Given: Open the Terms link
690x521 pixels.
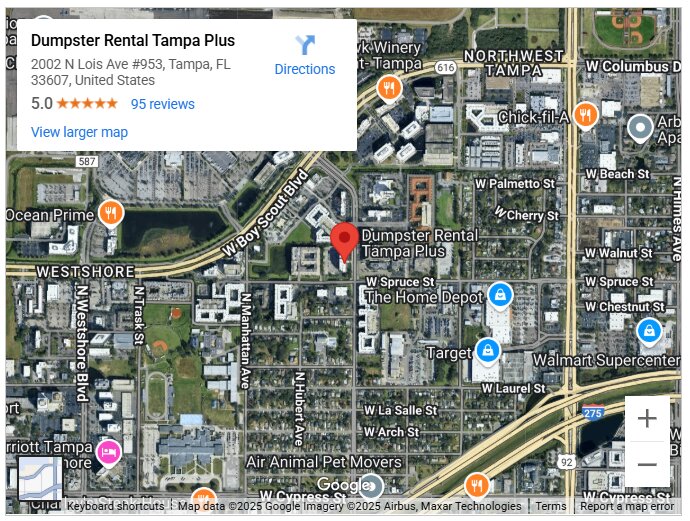Looking at the screenshot, I should pyautogui.click(x=550, y=507).
